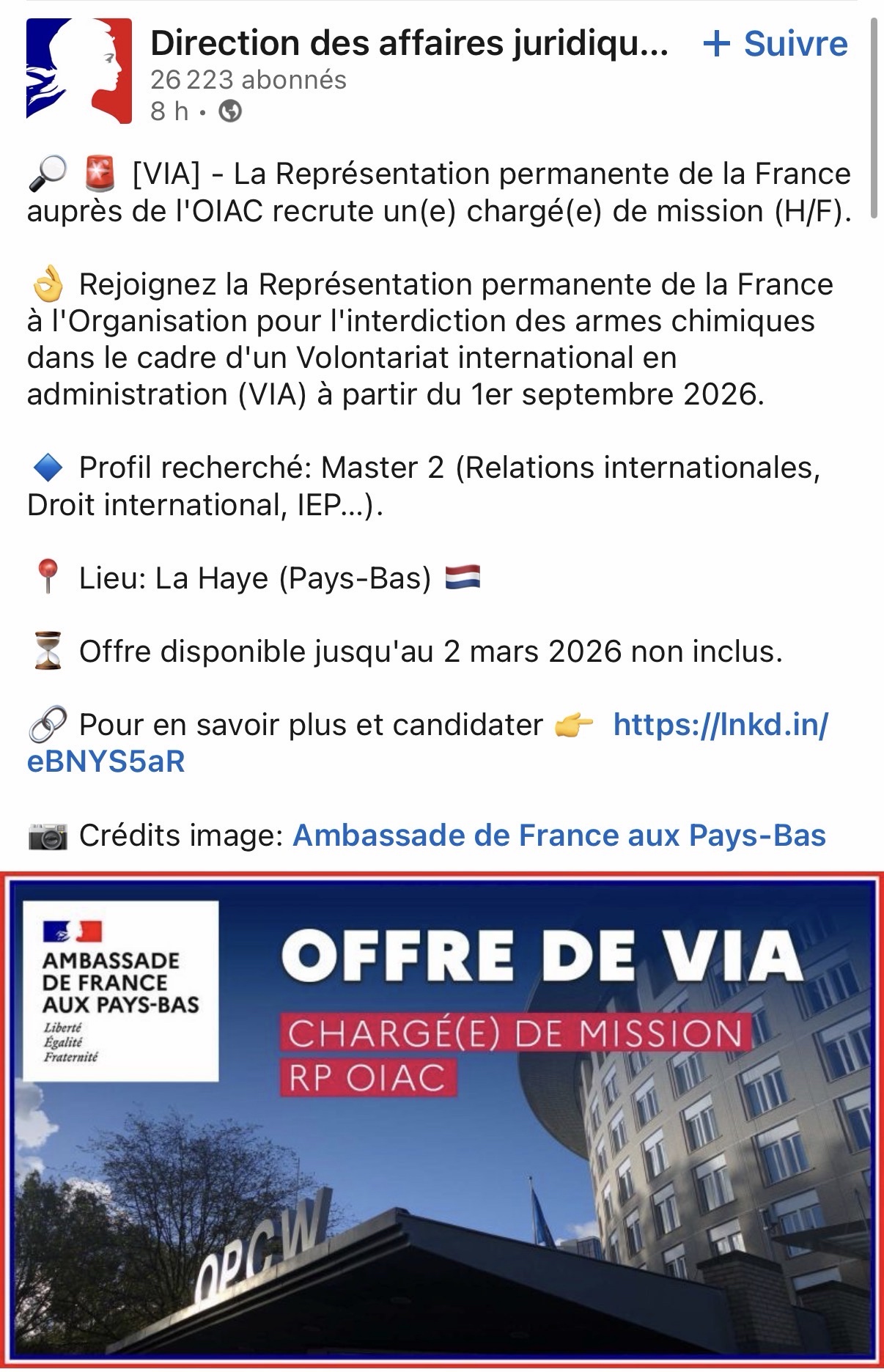
Task: Follow Direction des affaires juridiques with Suivre
Action: tap(776, 44)
